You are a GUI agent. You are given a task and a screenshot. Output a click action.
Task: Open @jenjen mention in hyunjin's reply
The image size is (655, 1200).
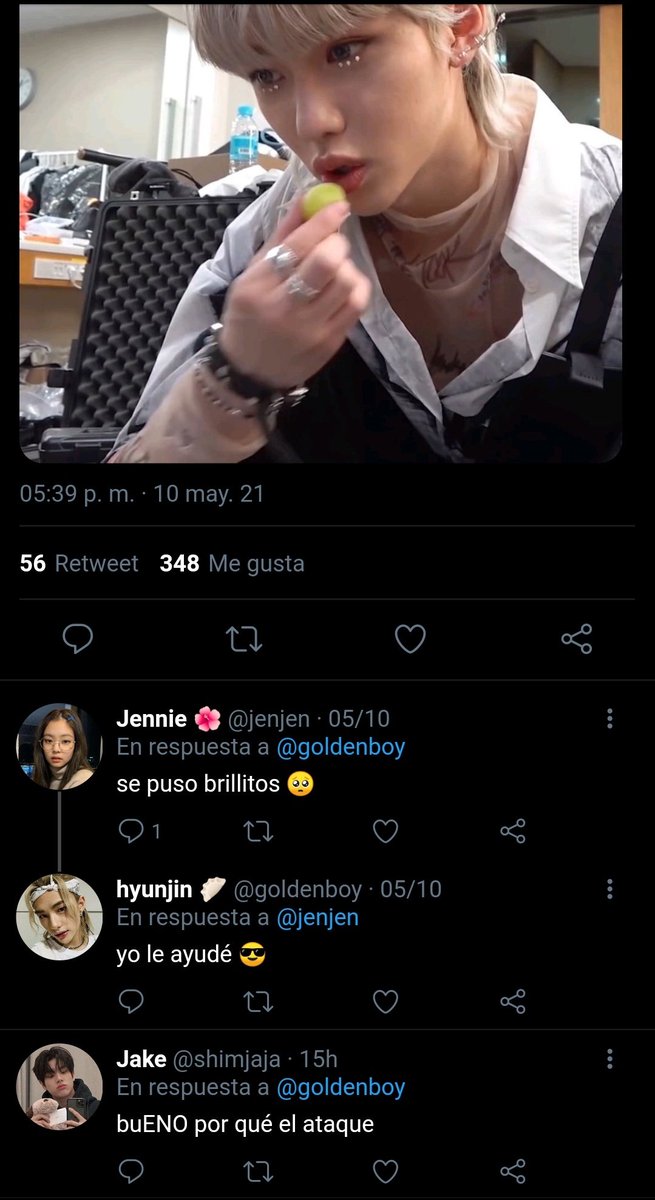coord(317,917)
